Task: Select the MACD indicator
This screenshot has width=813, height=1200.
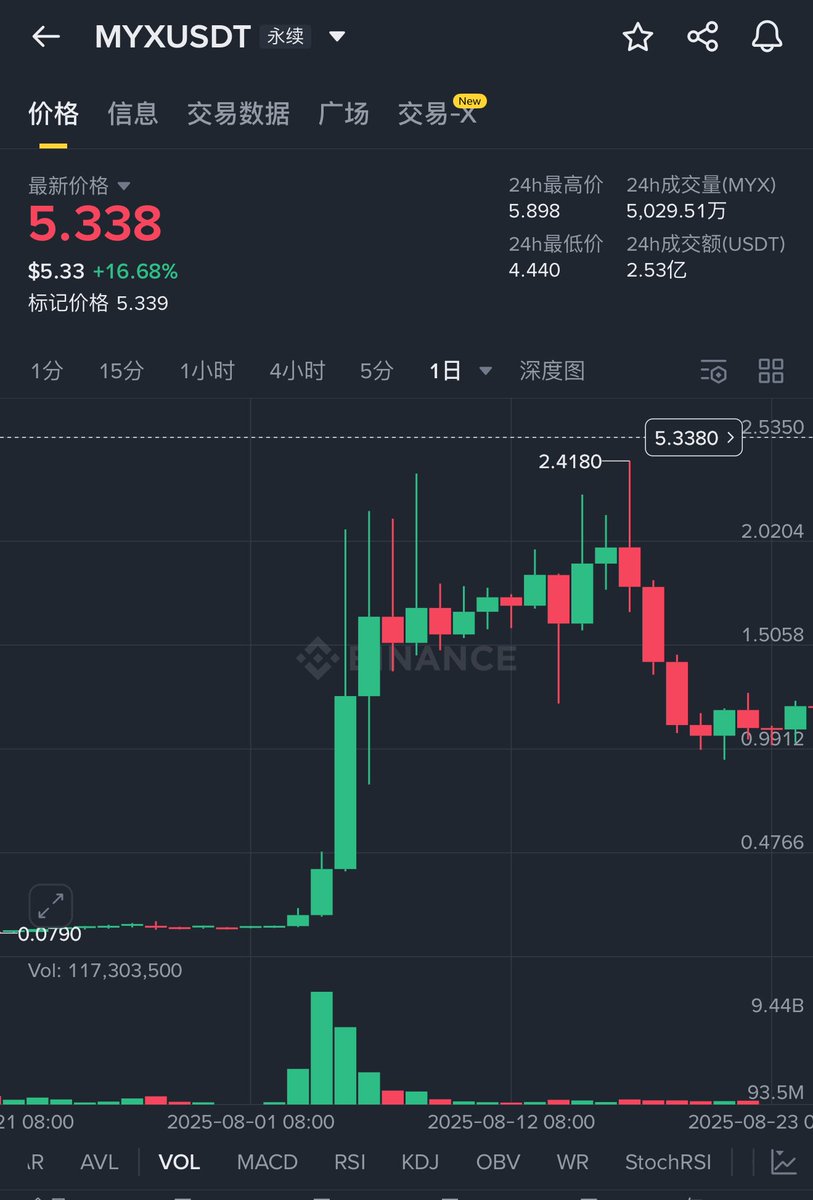Action: click(x=267, y=1162)
